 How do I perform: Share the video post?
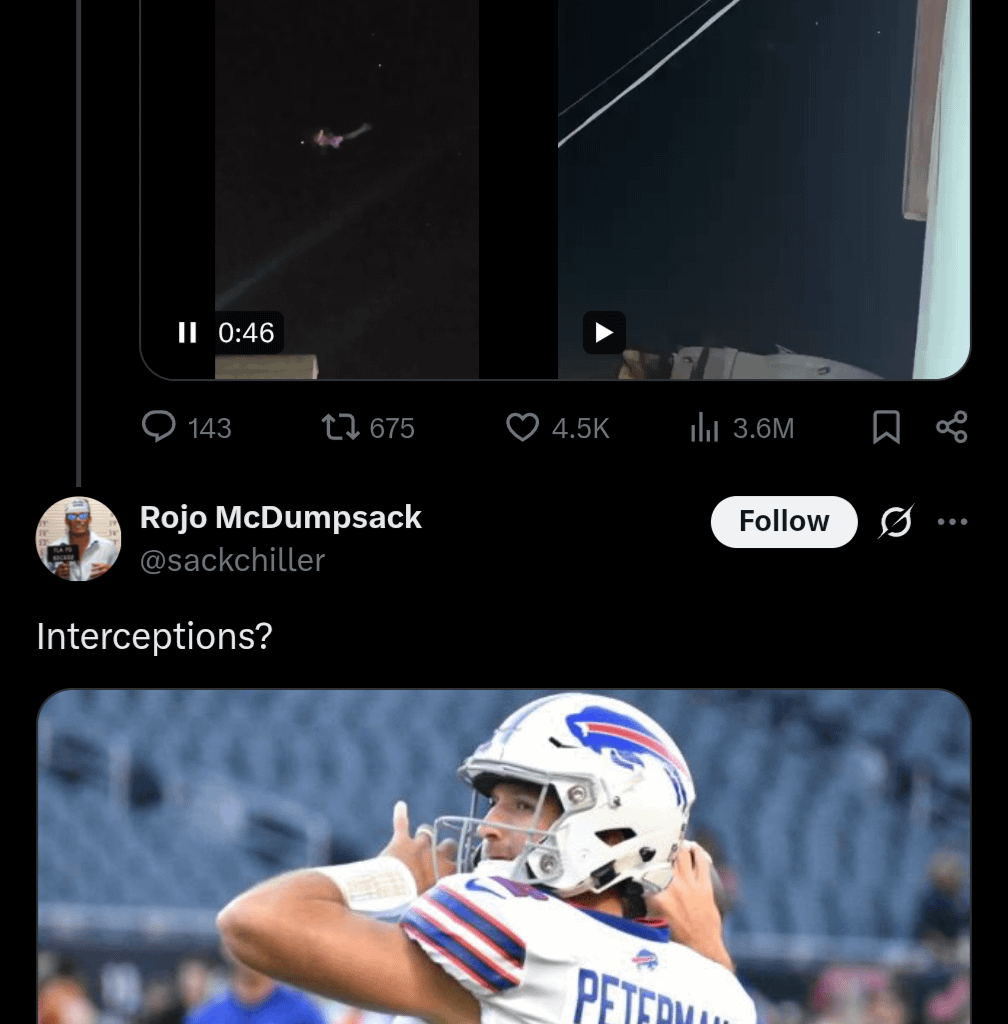click(951, 427)
